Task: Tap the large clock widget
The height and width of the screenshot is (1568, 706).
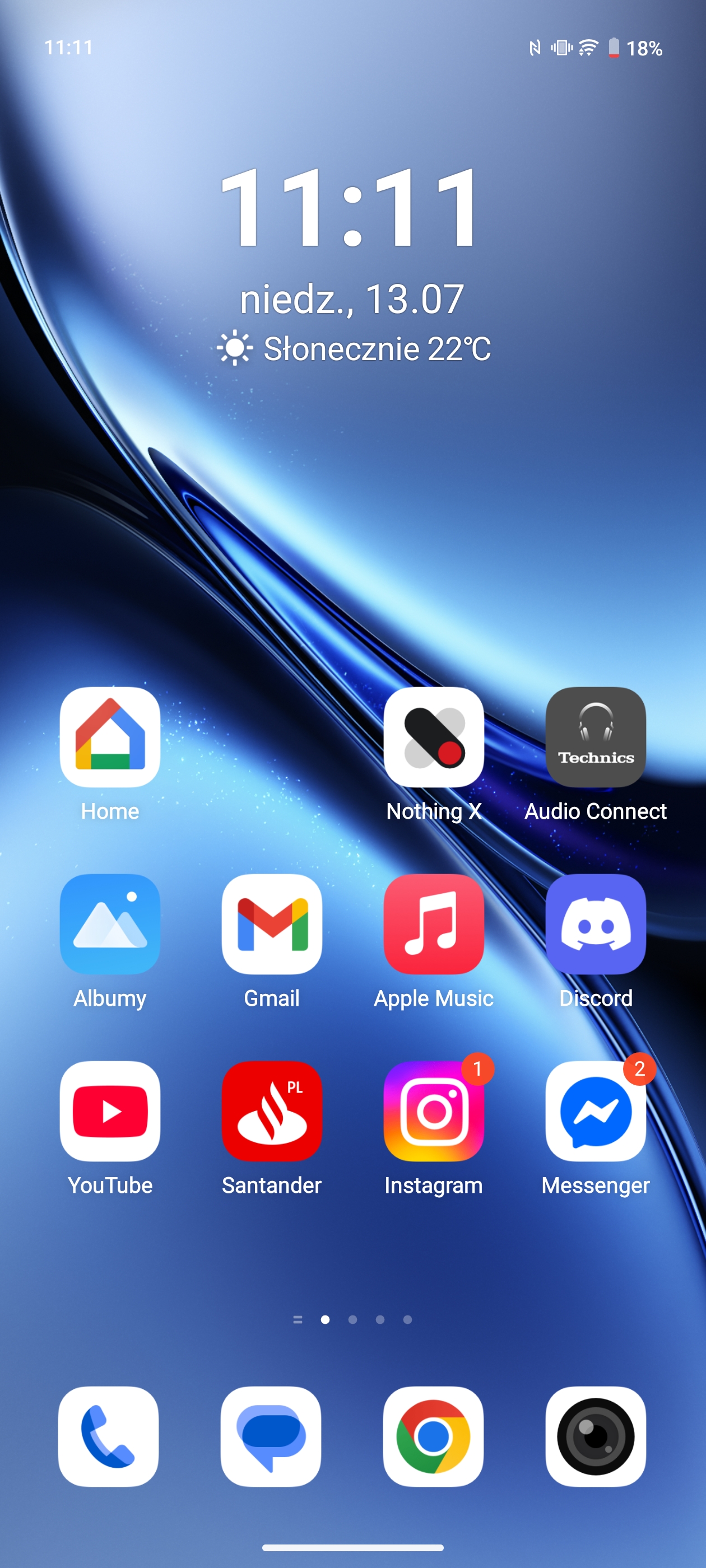Action: 352,207
